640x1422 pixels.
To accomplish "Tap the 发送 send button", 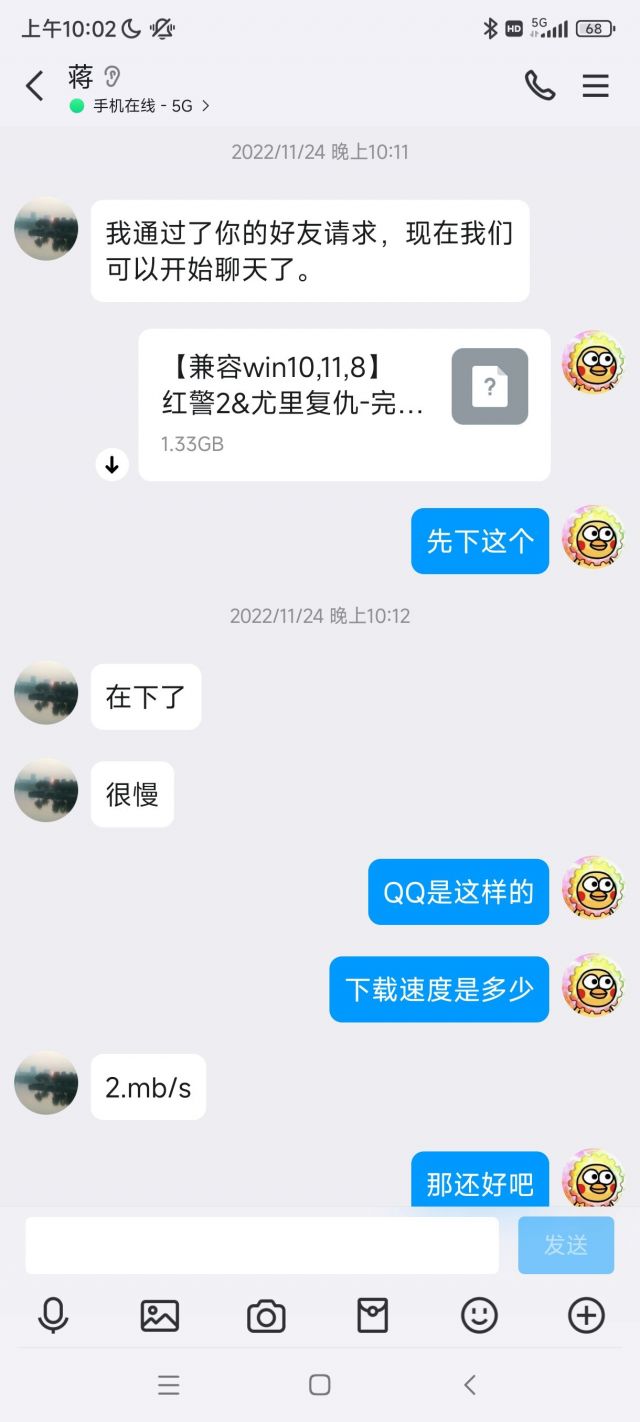I will coord(566,1245).
